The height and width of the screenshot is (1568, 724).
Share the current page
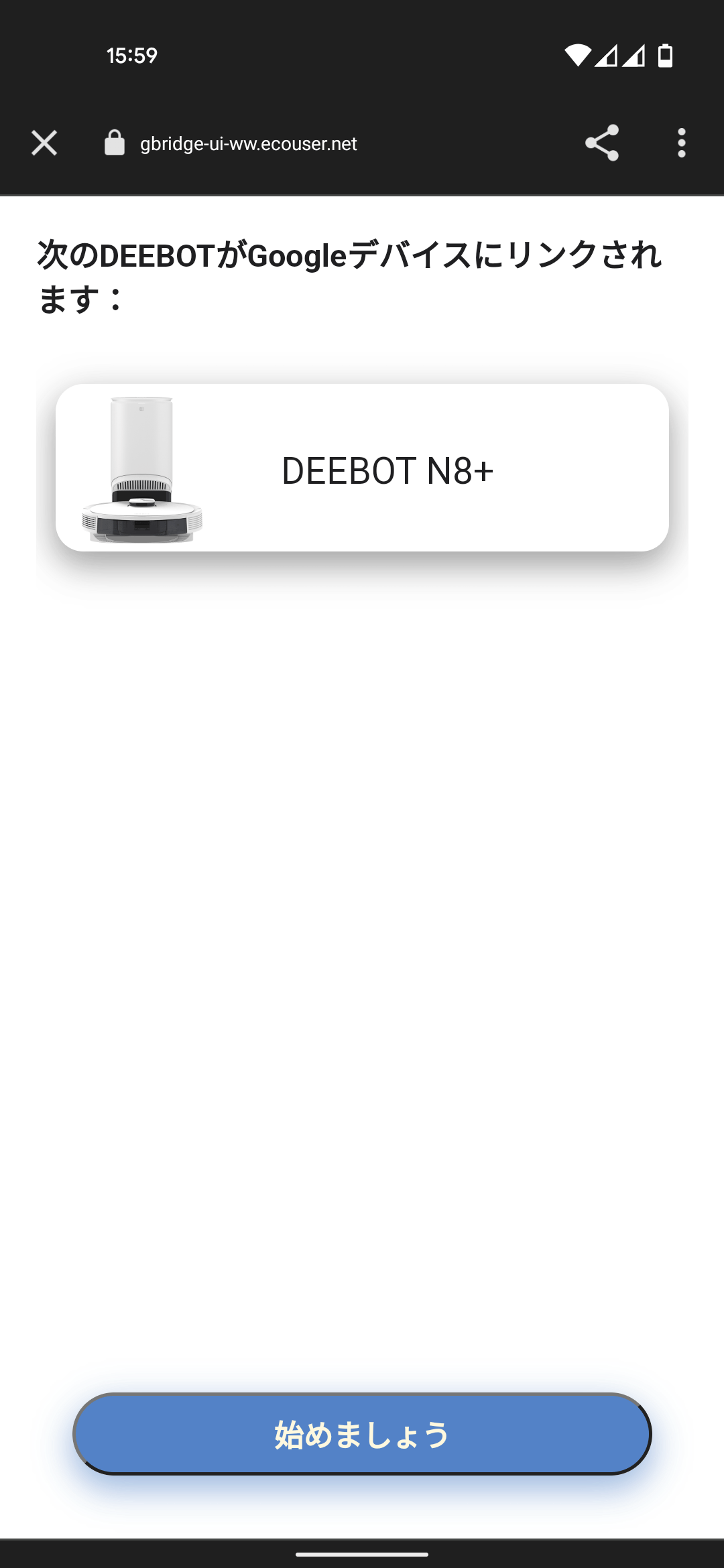click(x=601, y=143)
